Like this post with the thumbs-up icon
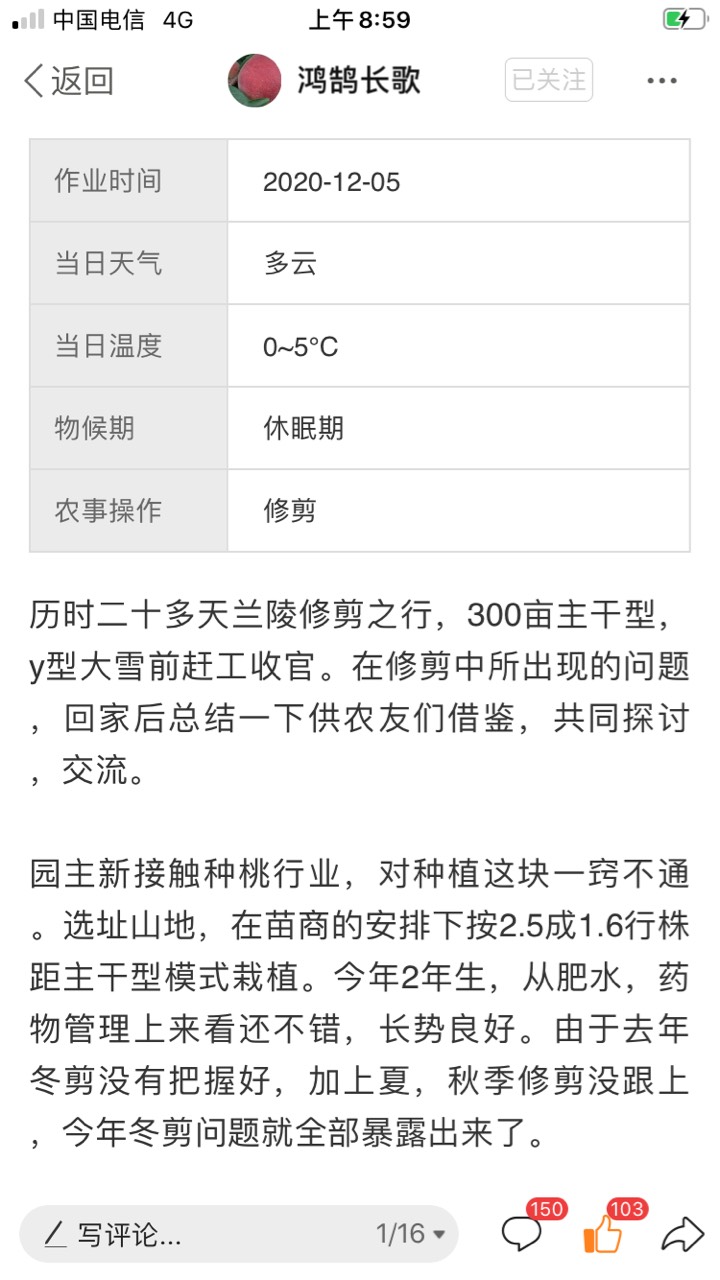720x1280 pixels. click(612, 1227)
